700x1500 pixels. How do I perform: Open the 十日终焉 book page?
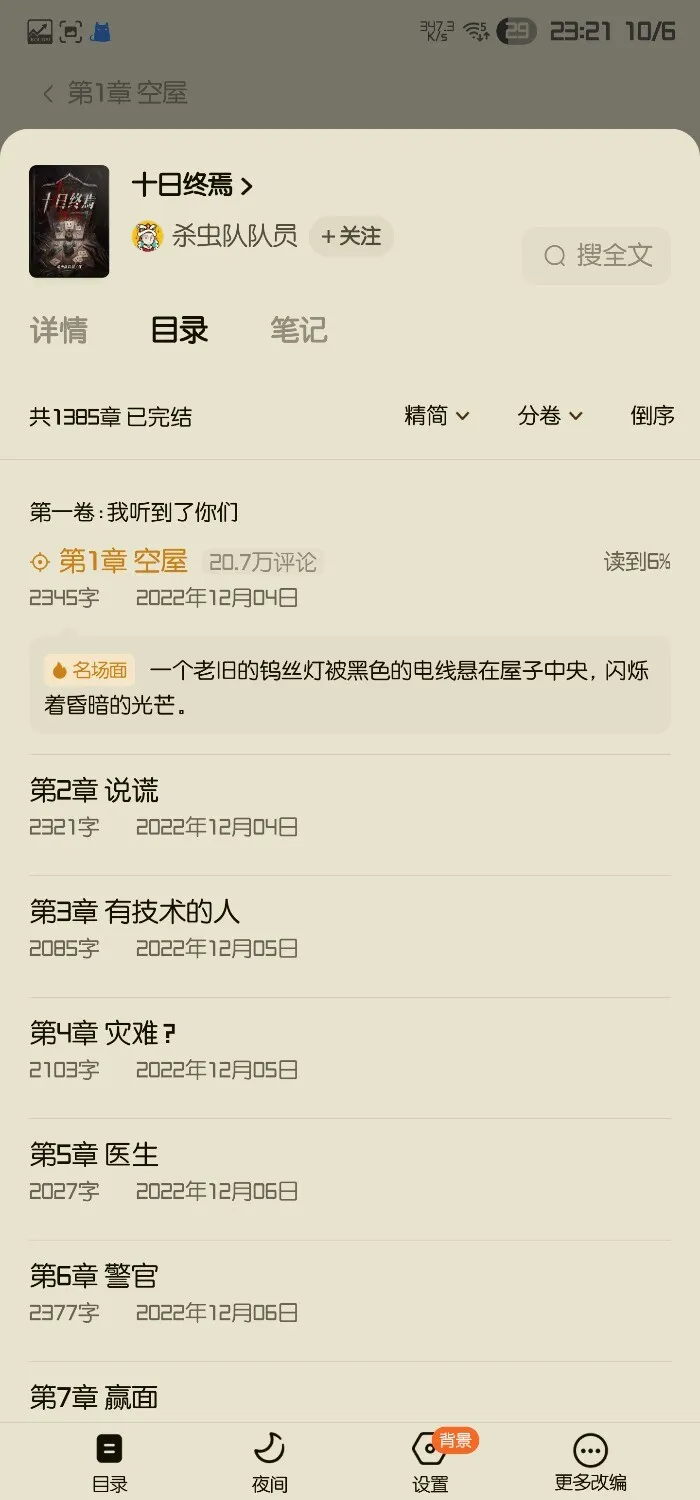(192, 185)
